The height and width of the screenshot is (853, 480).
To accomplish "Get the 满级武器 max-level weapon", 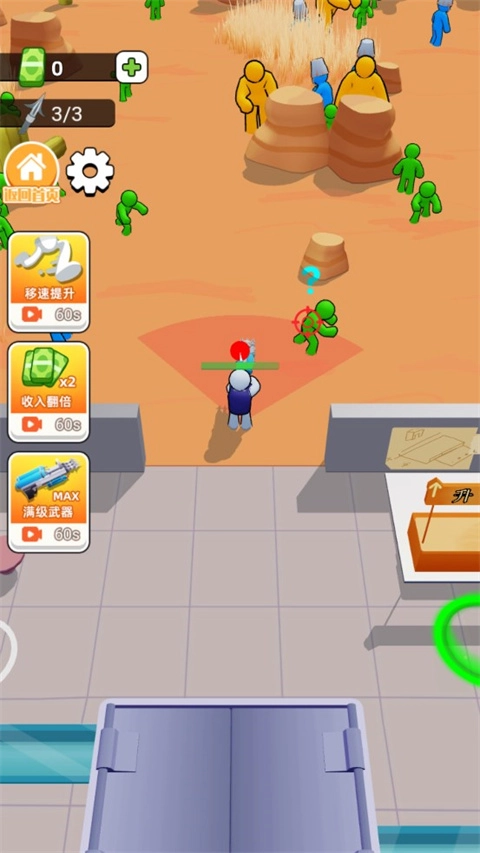I will pos(48,502).
